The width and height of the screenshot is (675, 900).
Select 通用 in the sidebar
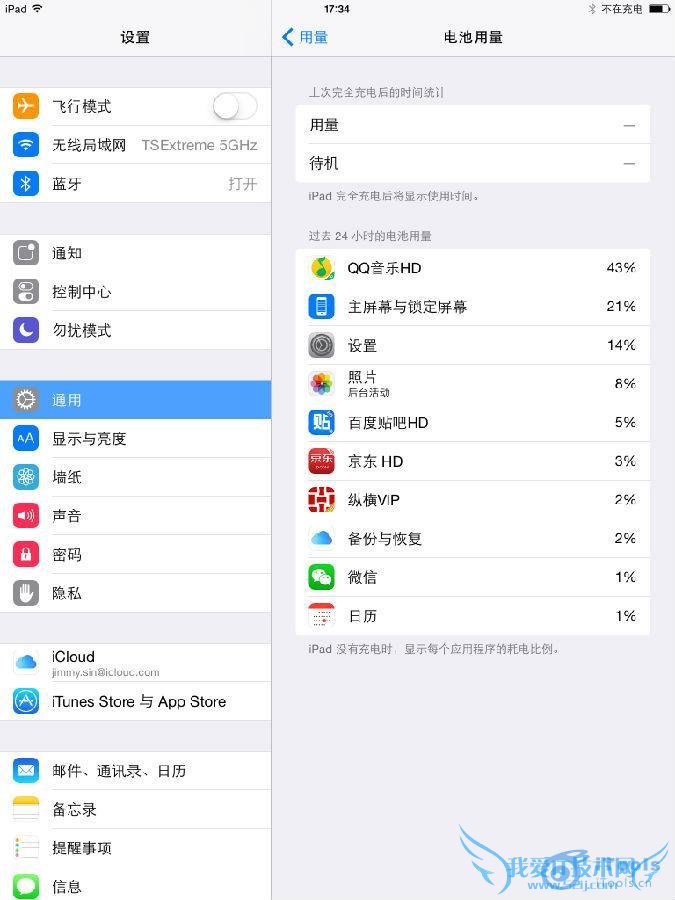click(135, 400)
